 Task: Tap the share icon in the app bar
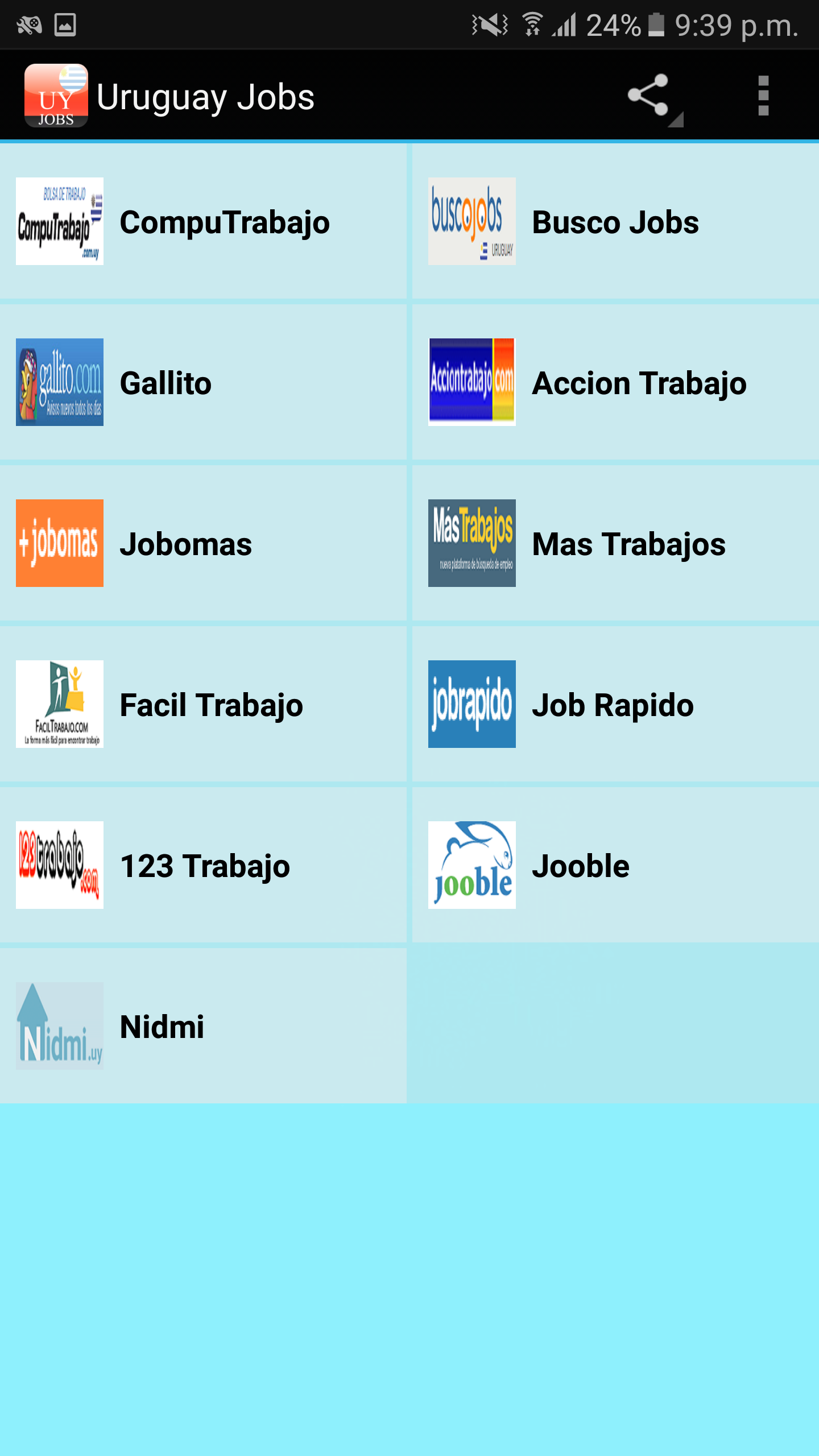[648, 96]
